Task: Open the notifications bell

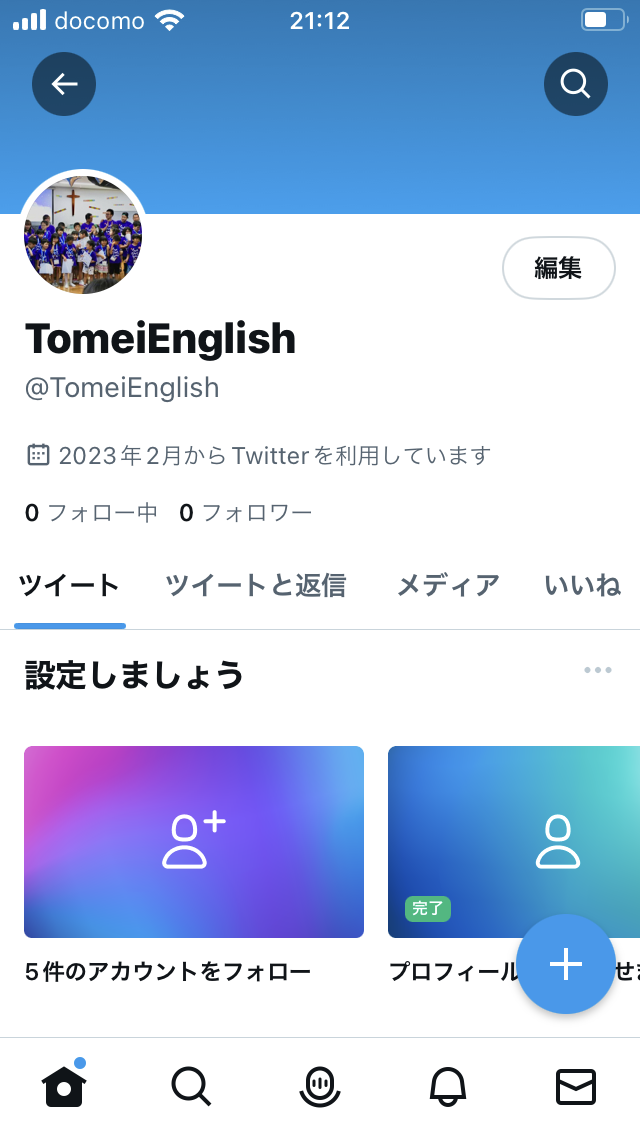Action: click(448, 1086)
